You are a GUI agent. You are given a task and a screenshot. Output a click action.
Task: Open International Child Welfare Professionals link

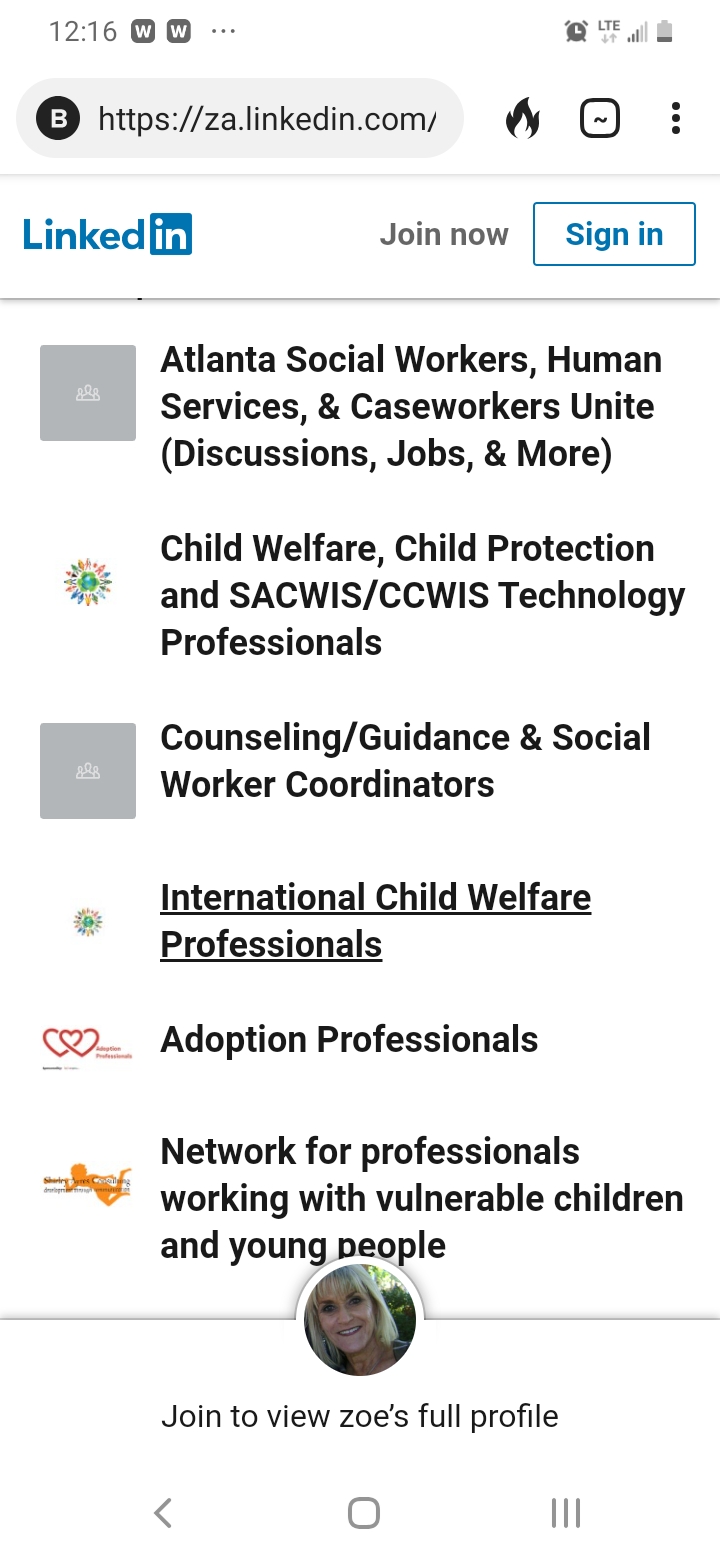tap(375, 921)
